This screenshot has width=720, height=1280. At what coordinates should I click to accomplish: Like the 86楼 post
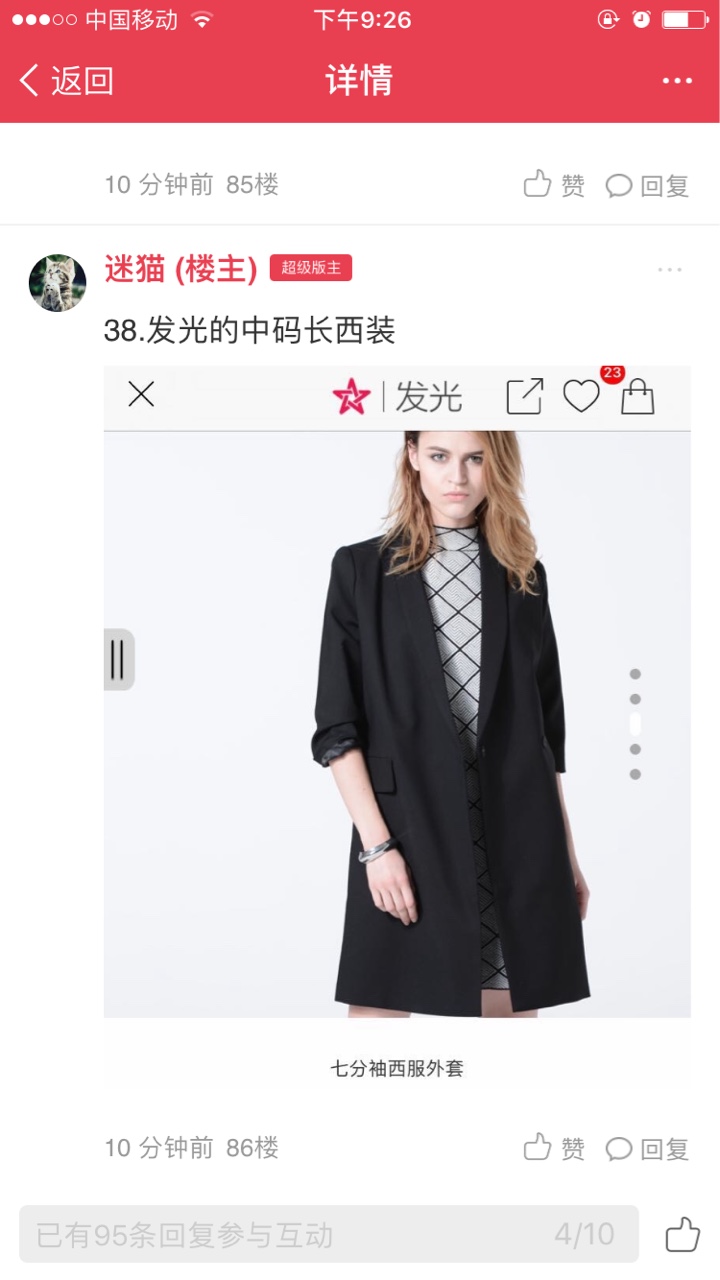point(554,1148)
